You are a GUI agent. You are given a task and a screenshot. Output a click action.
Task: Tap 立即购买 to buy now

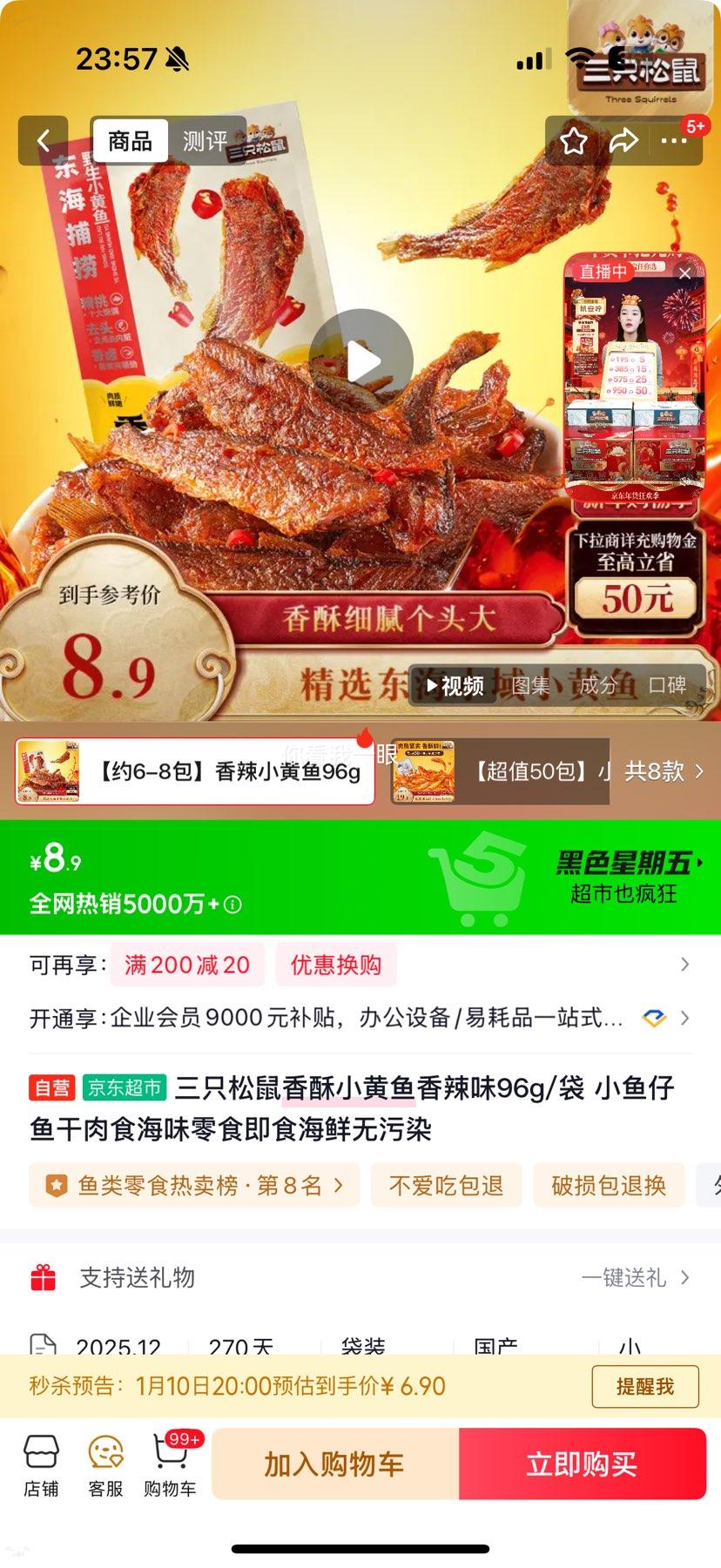pyautogui.click(x=581, y=1464)
